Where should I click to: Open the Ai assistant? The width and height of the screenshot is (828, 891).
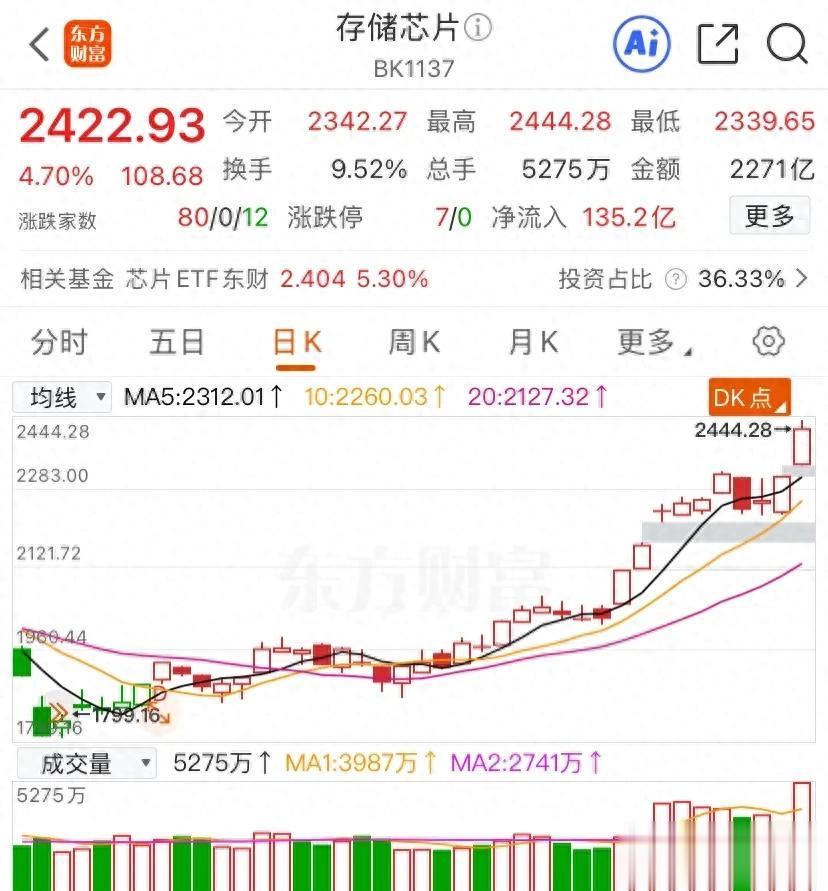coord(641,44)
